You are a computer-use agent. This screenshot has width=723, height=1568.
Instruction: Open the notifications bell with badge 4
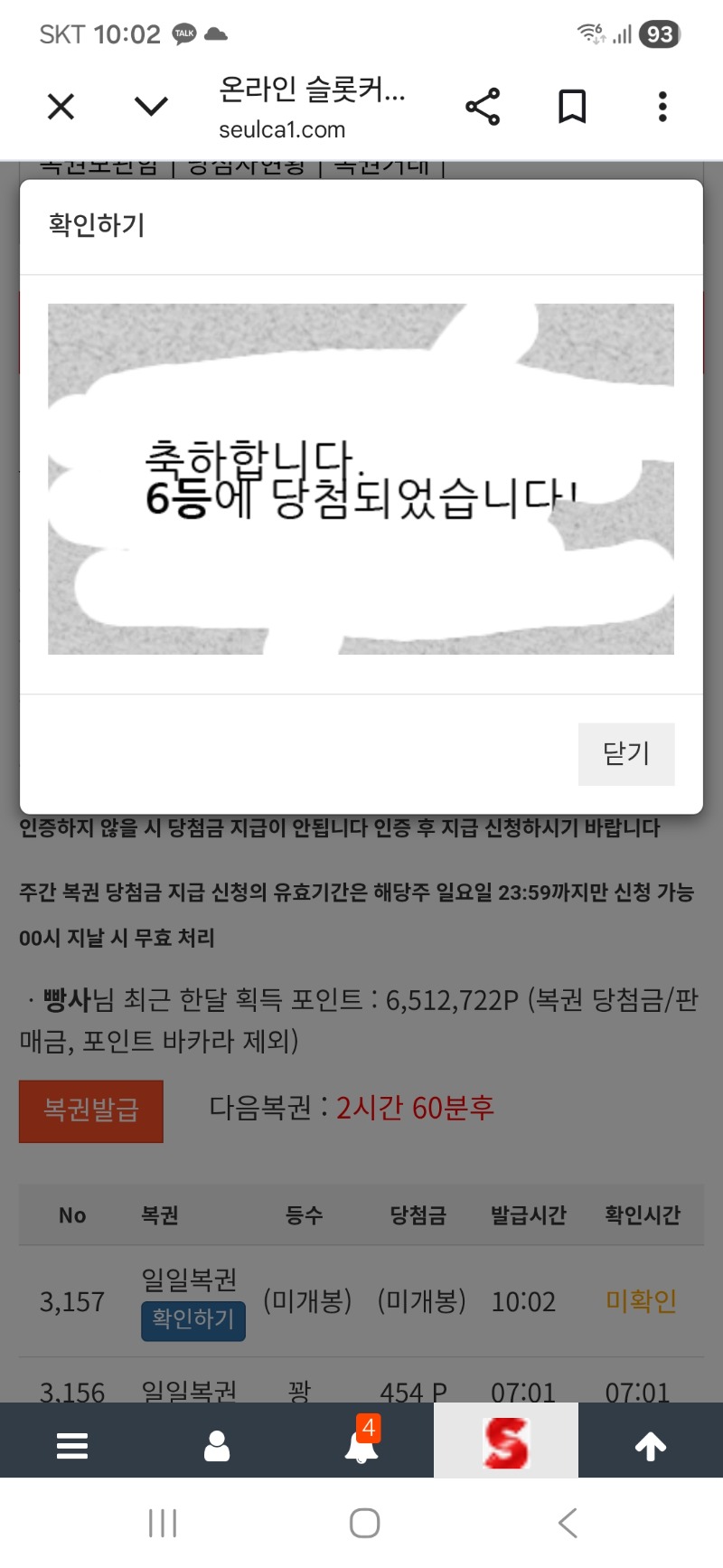[361, 1445]
